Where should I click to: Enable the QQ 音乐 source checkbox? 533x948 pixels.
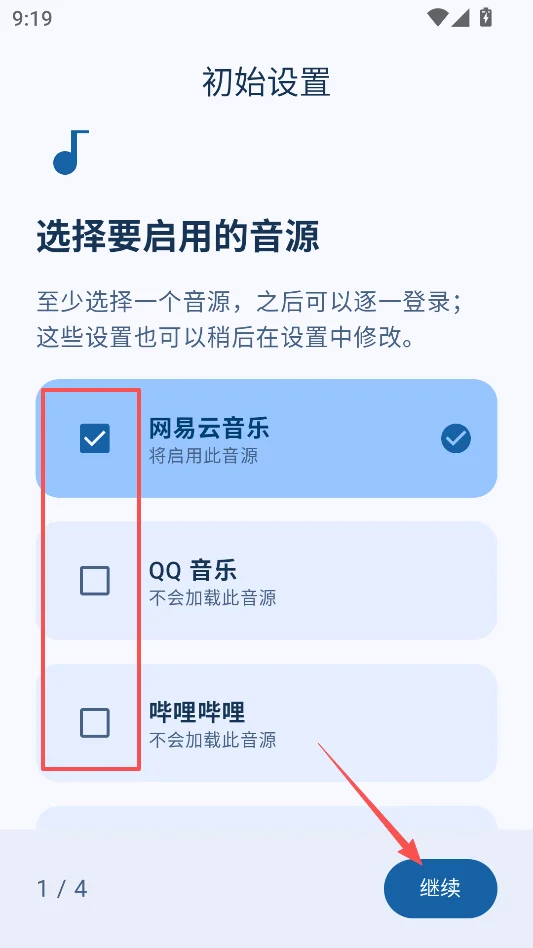(x=95, y=580)
